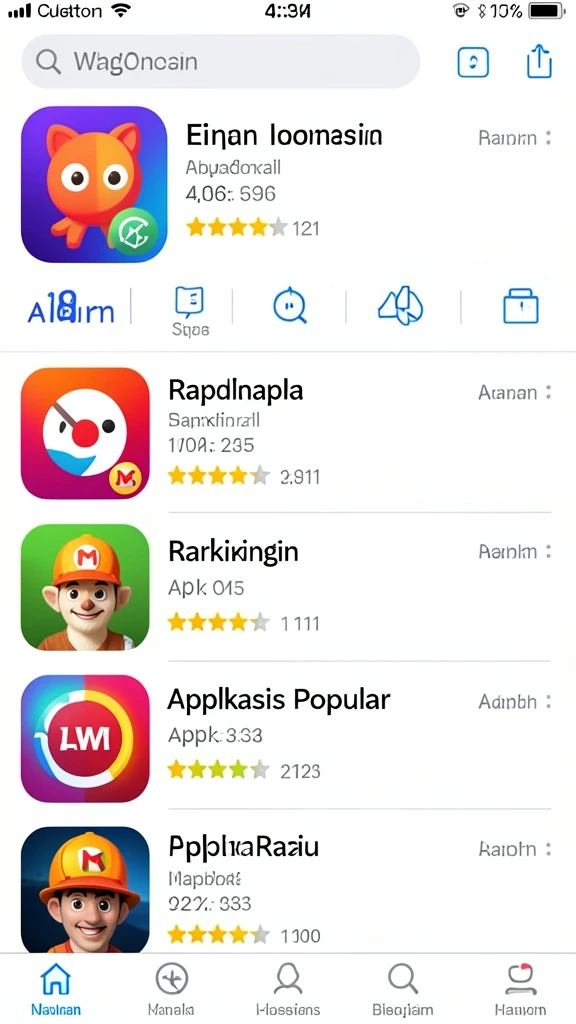
Task: Open overflow menu next to Einan Ioomasiin
Action: point(548,138)
